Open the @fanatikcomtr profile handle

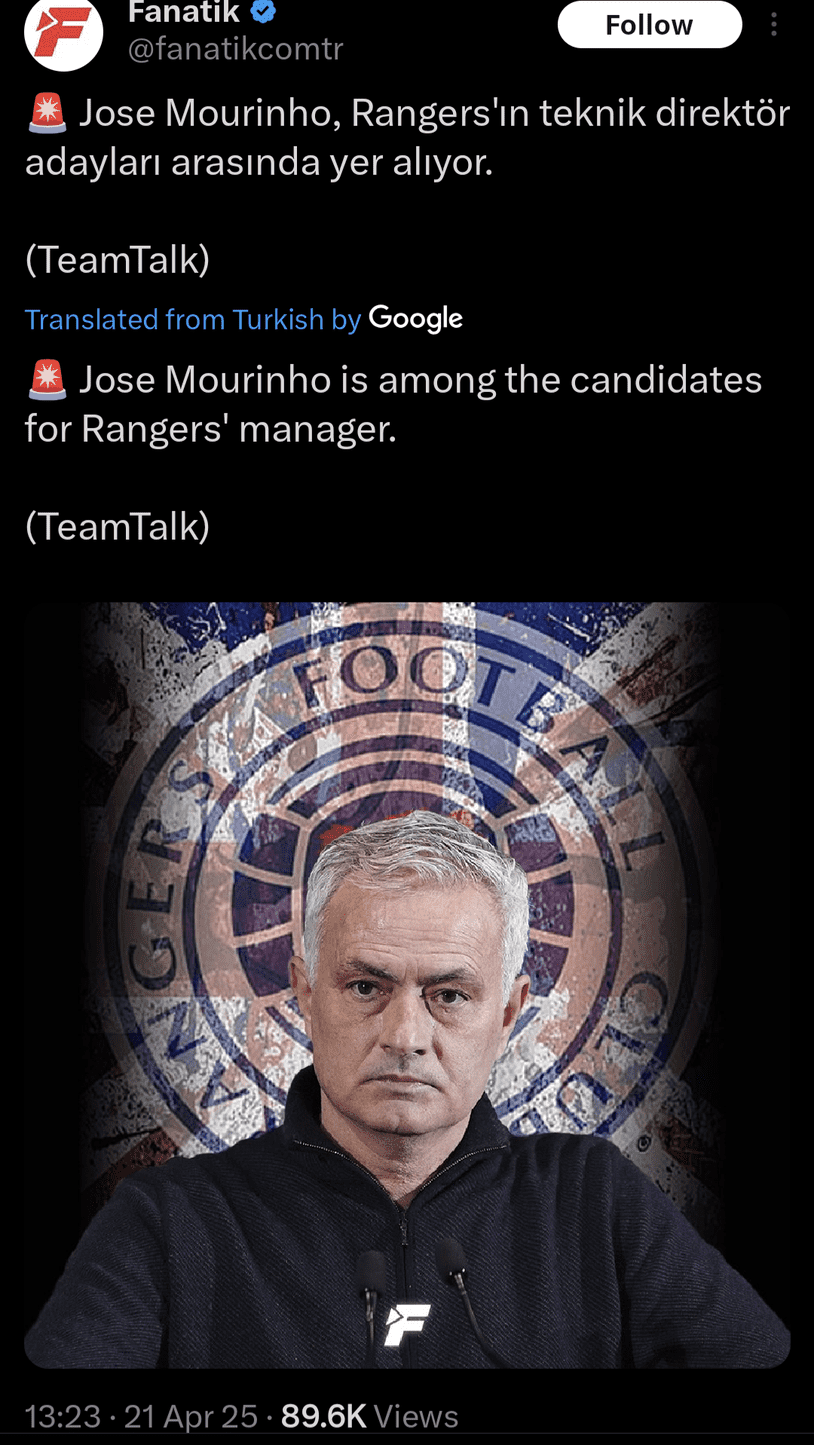235,48
